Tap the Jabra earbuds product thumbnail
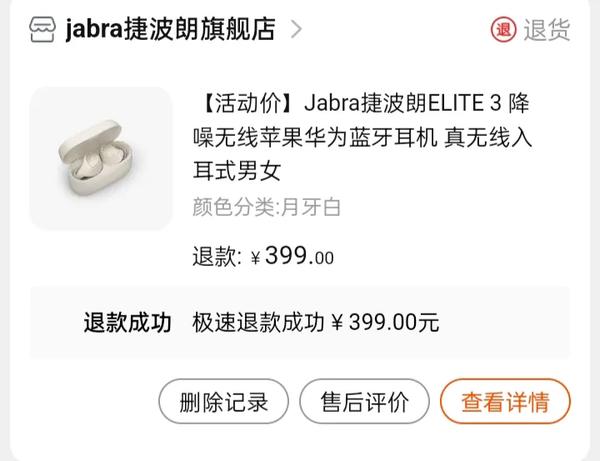Screen dimensions: 600x461 [x=101, y=159]
